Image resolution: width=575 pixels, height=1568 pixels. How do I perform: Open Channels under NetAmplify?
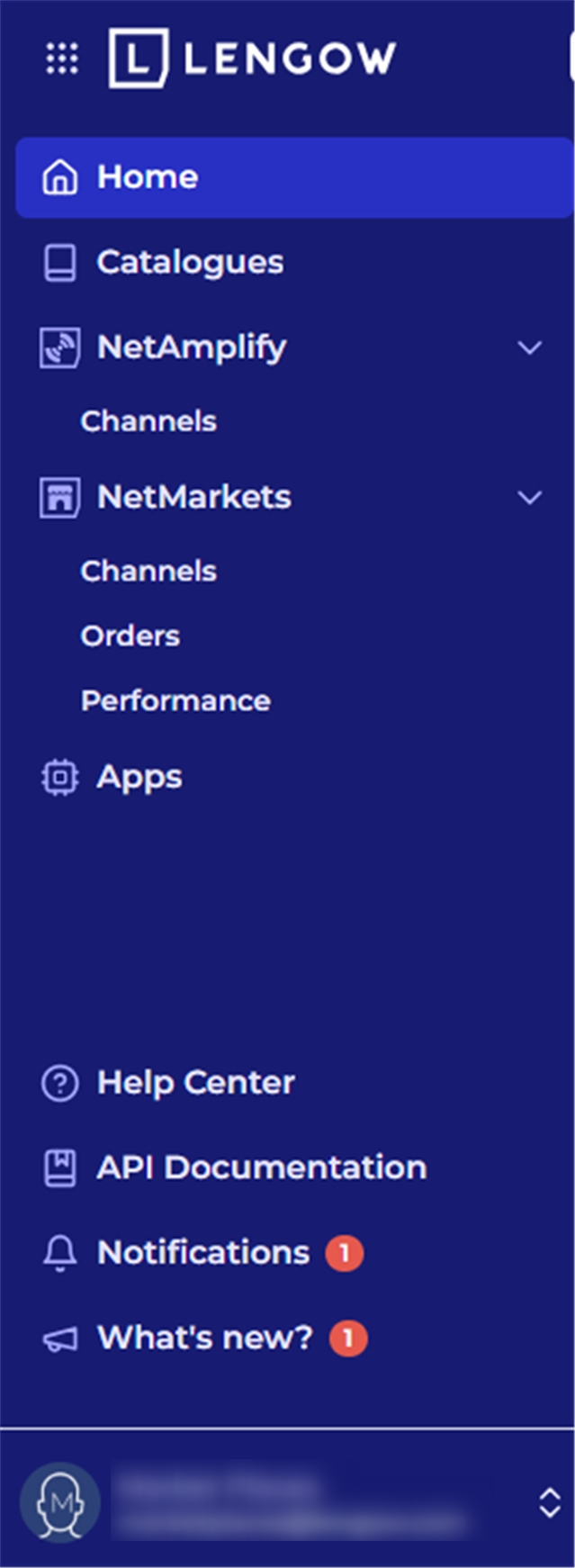pos(148,421)
